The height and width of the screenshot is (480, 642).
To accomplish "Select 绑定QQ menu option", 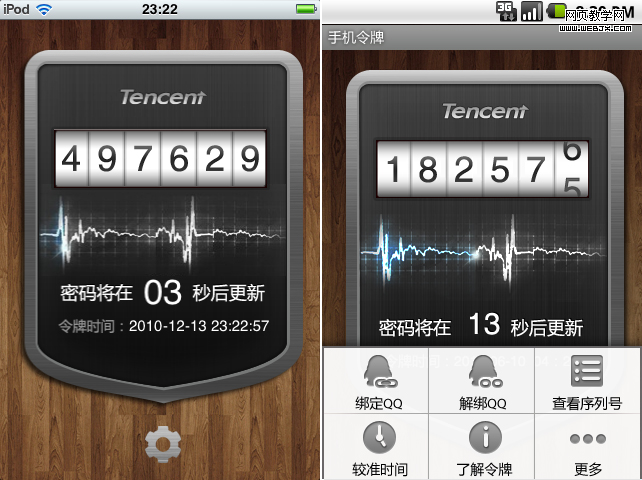I will [378, 381].
